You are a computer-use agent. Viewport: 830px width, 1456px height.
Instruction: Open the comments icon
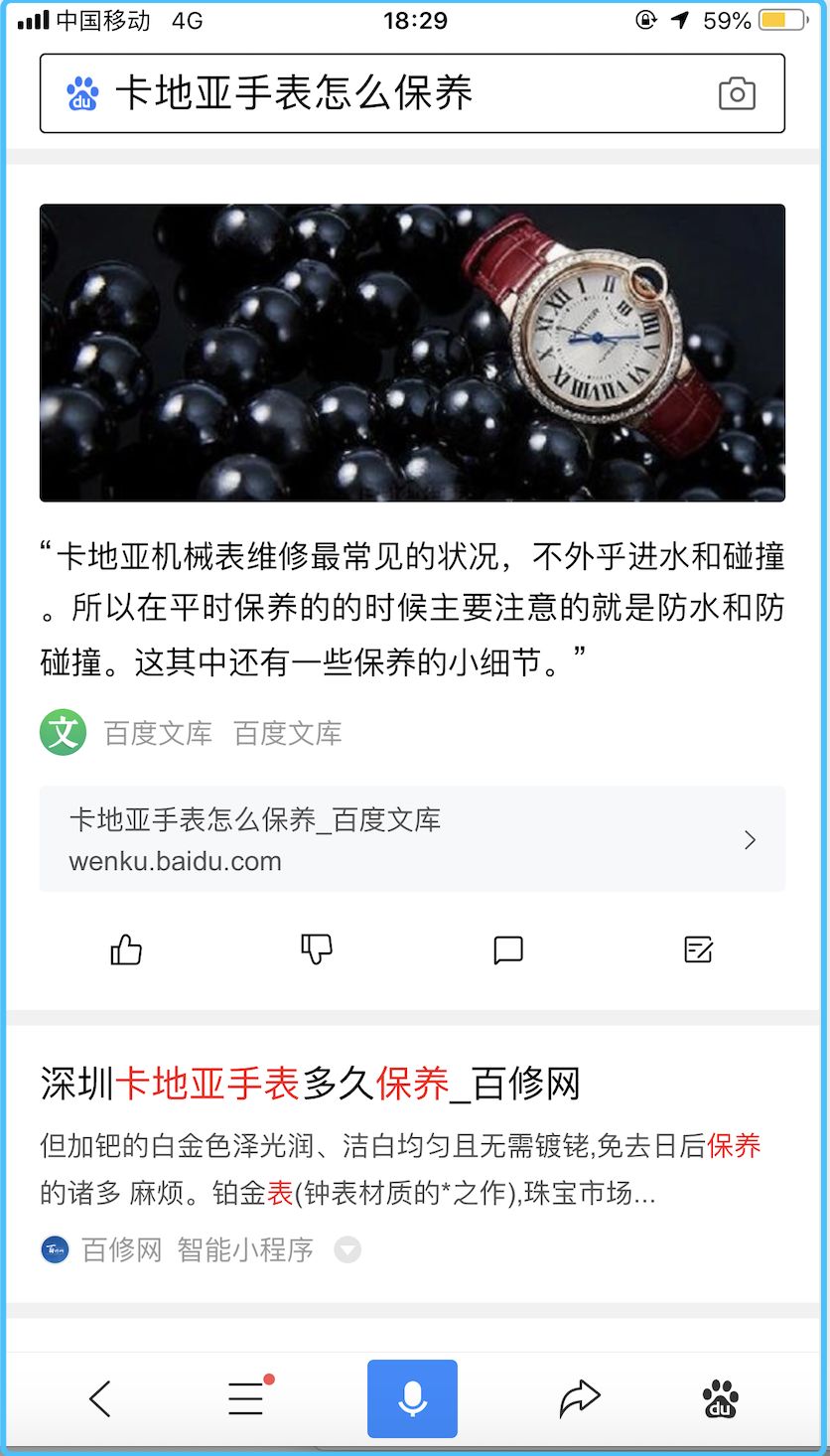(507, 949)
